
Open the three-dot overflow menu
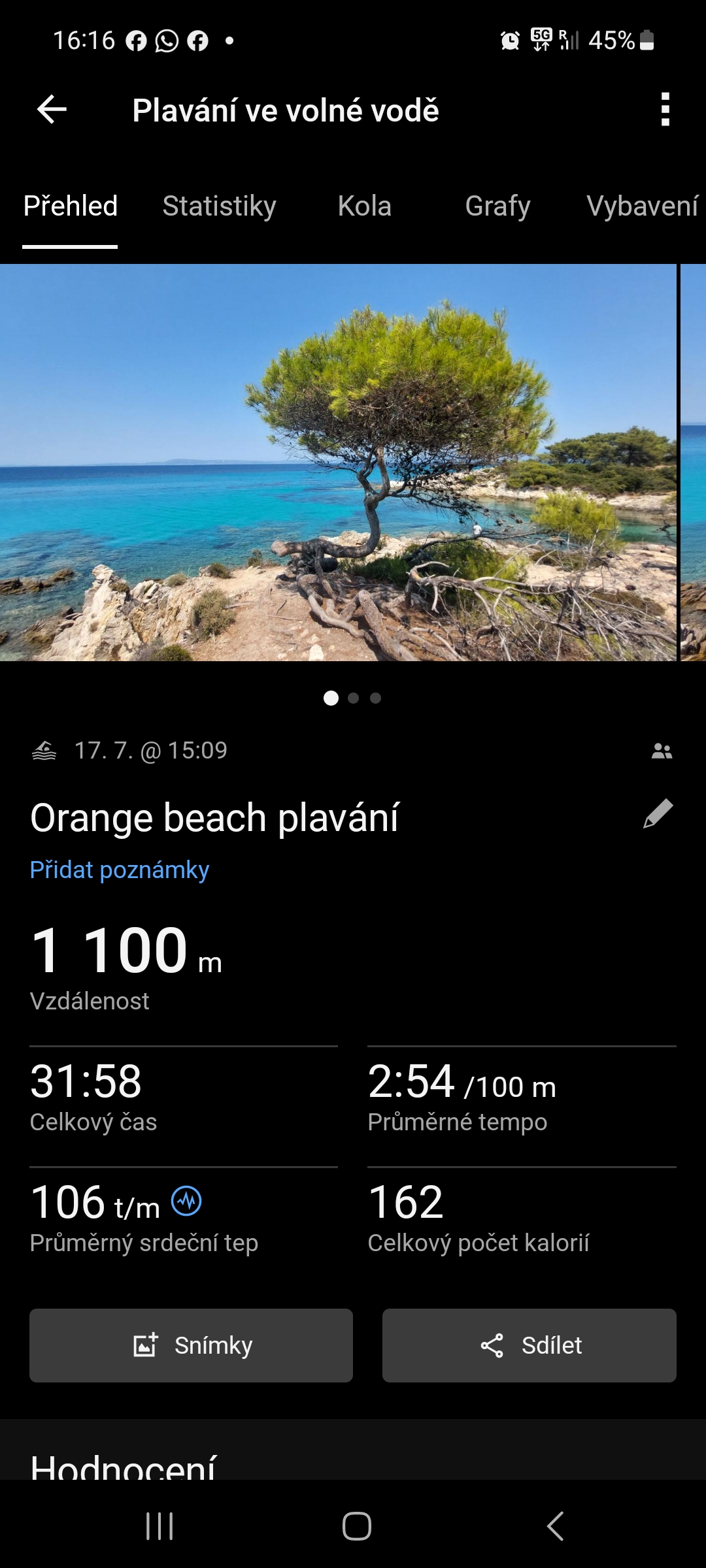(665, 109)
